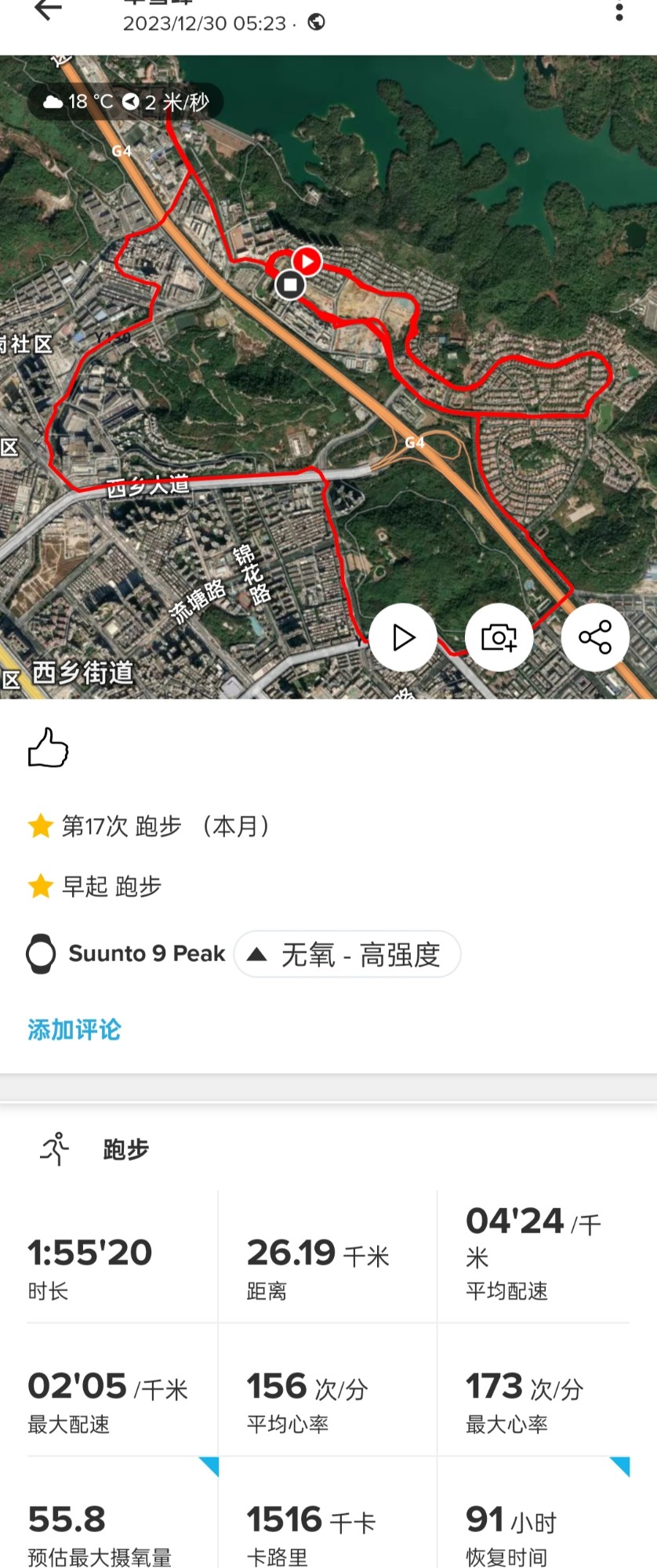Add a photo with the camera button

499,637
